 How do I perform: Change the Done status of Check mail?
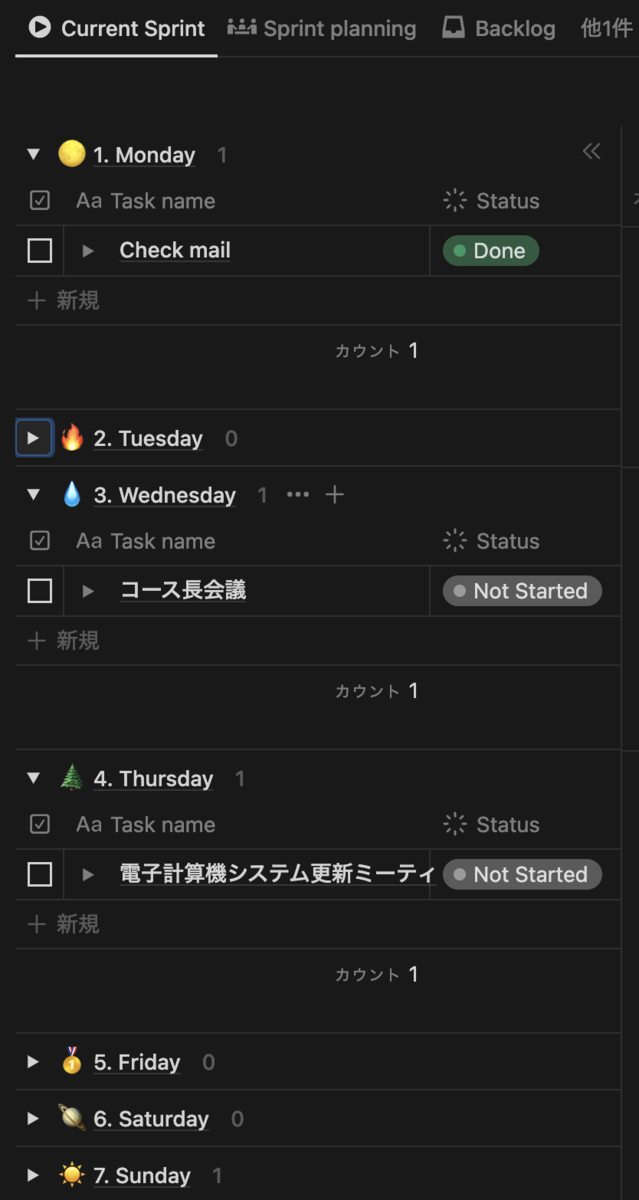490,251
